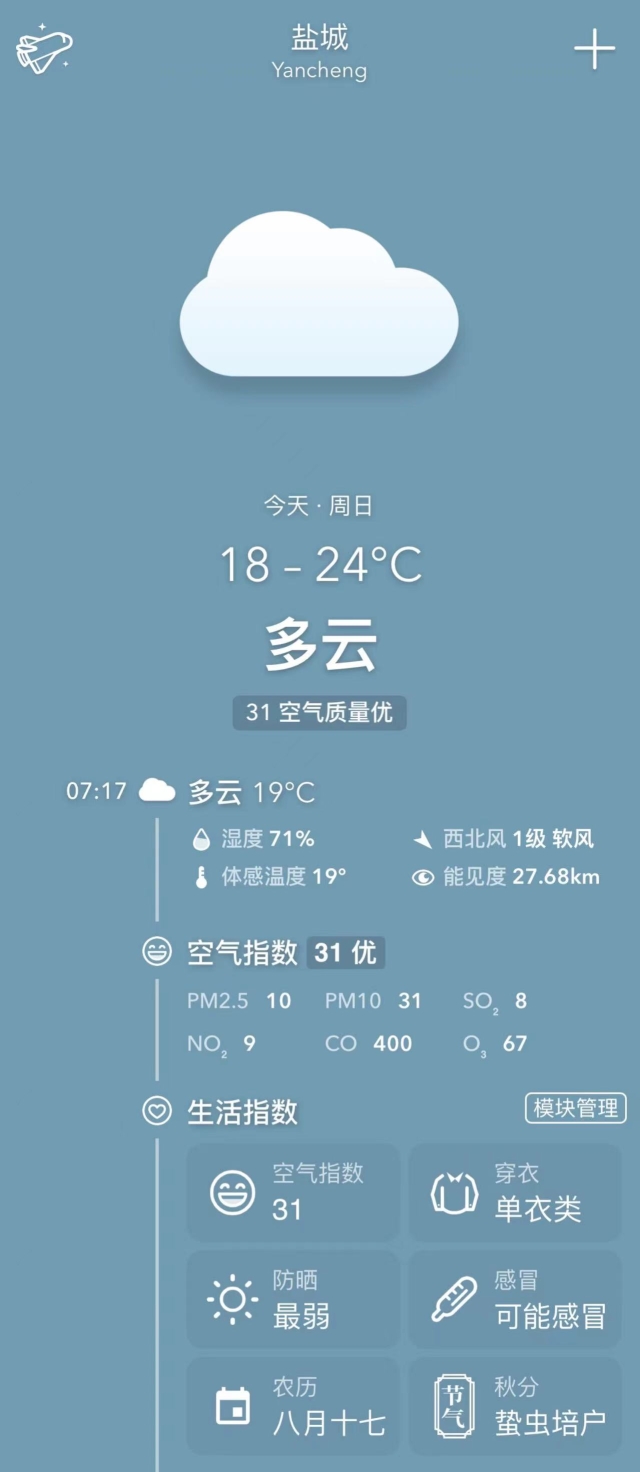View the 防晒 最弱 card
The height and width of the screenshot is (1472, 640).
point(293,1299)
